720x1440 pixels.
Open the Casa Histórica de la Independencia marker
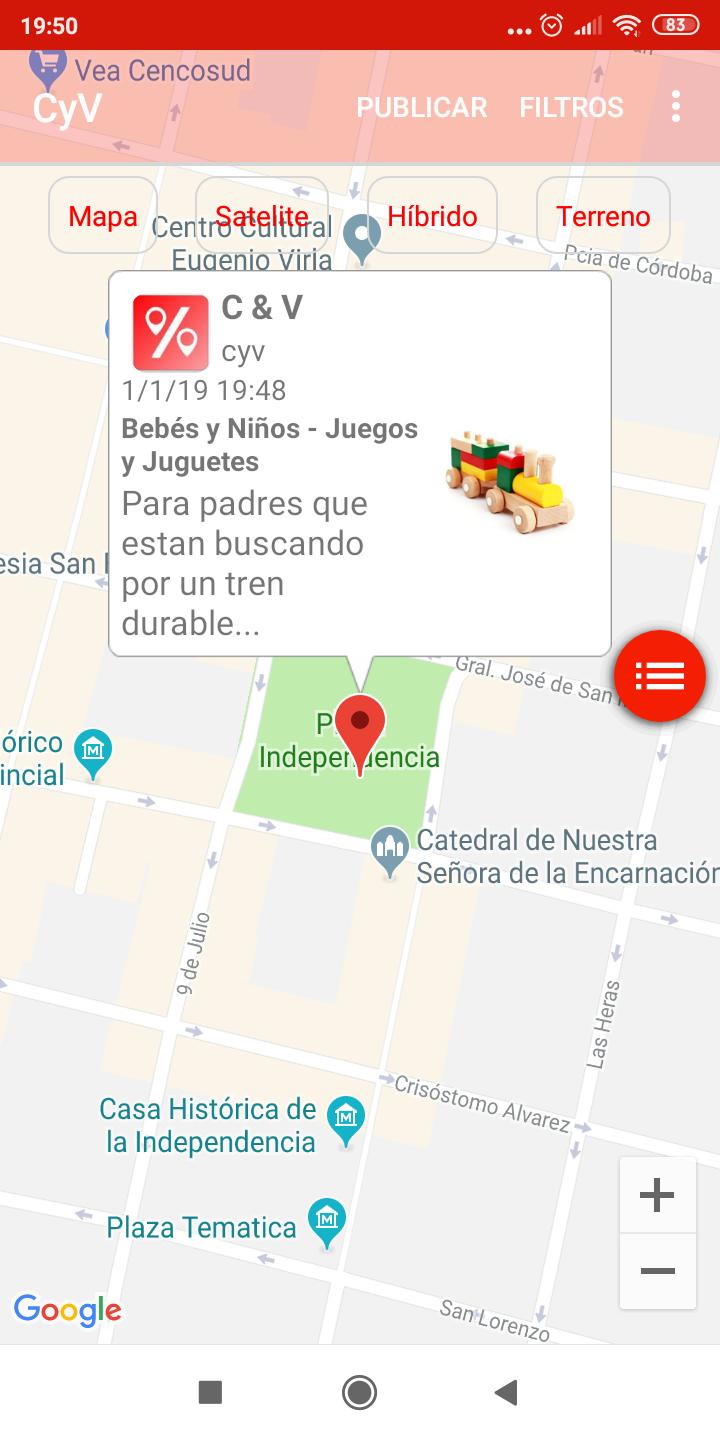click(x=347, y=1117)
